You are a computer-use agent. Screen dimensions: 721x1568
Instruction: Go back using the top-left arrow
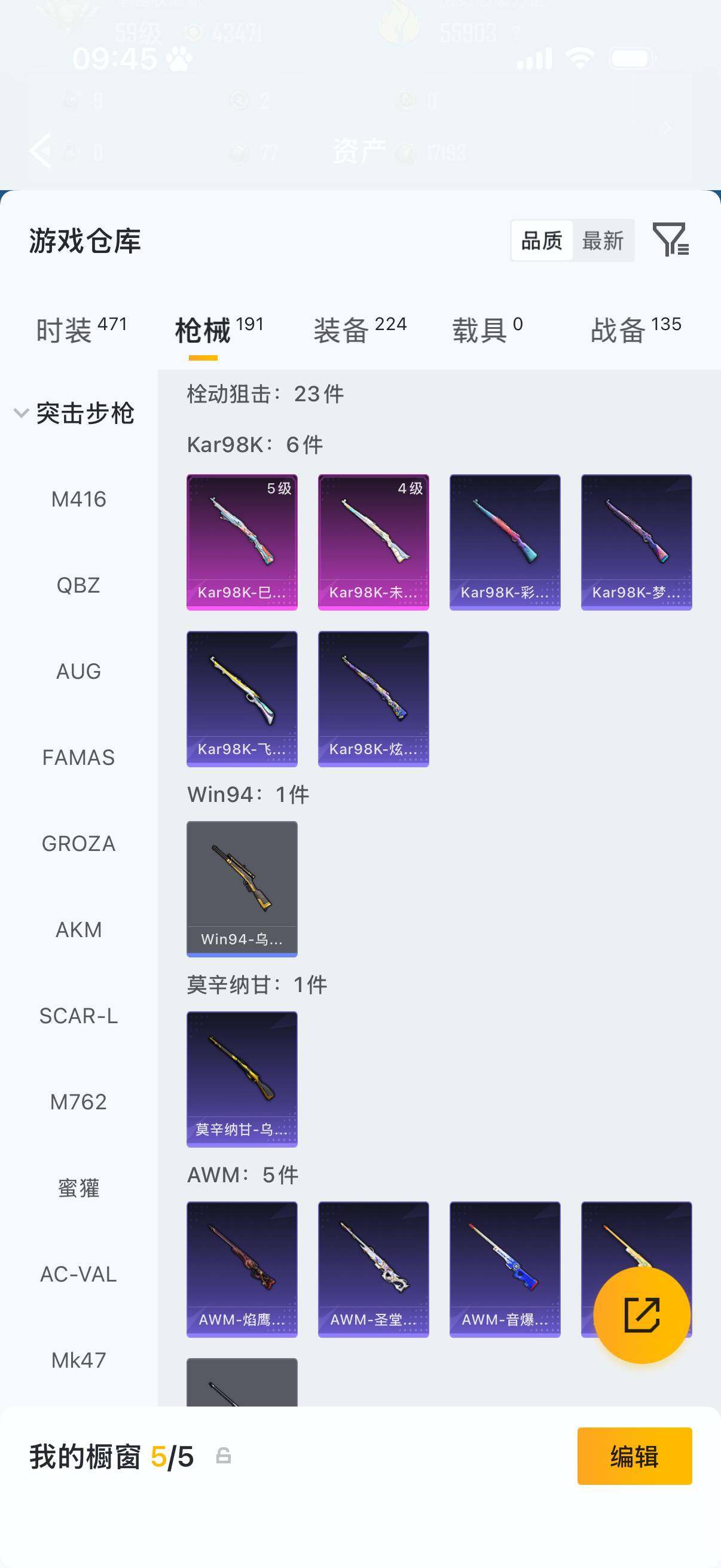tap(40, 150)
